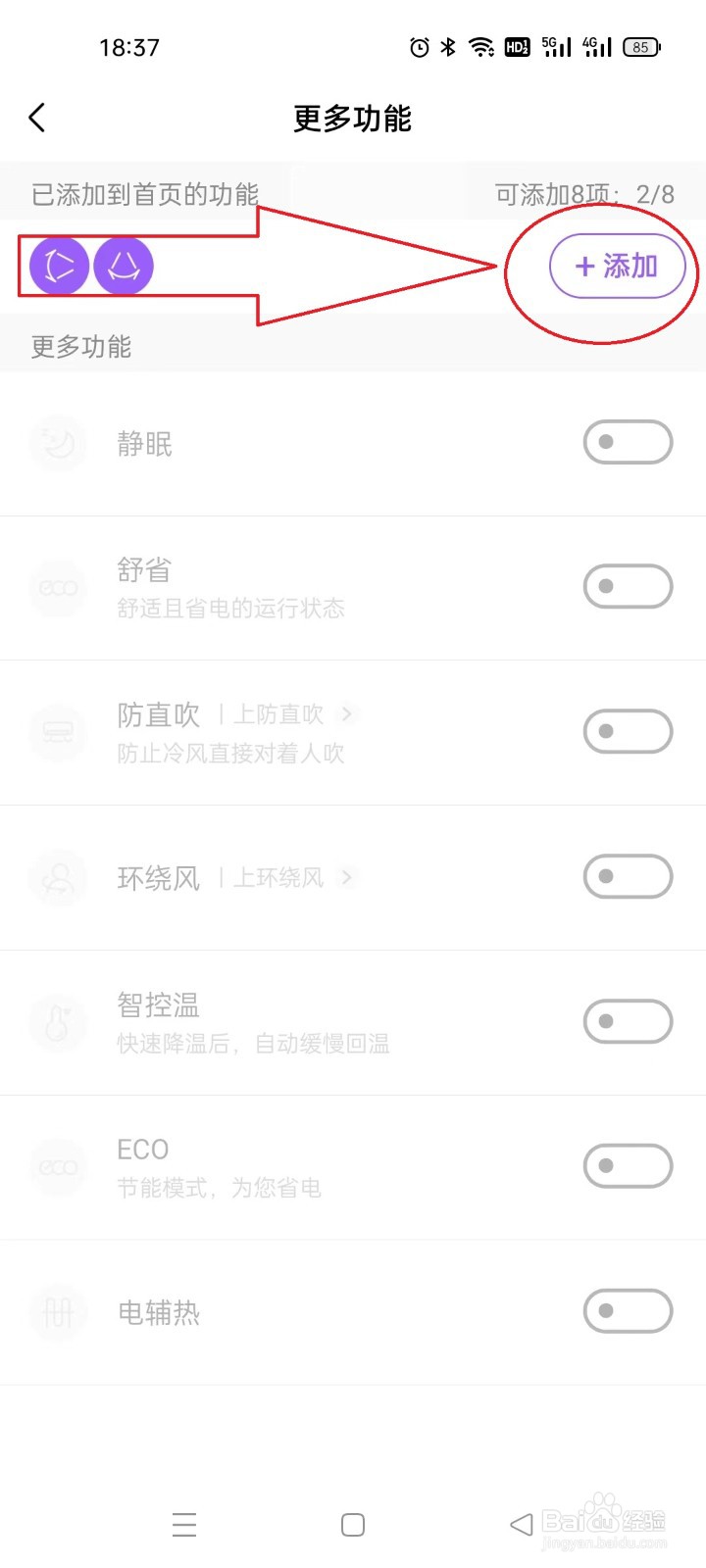Screen dimensions: 706x1568
Task: Toggle the 静眠 switch
Action: [628, 442]
